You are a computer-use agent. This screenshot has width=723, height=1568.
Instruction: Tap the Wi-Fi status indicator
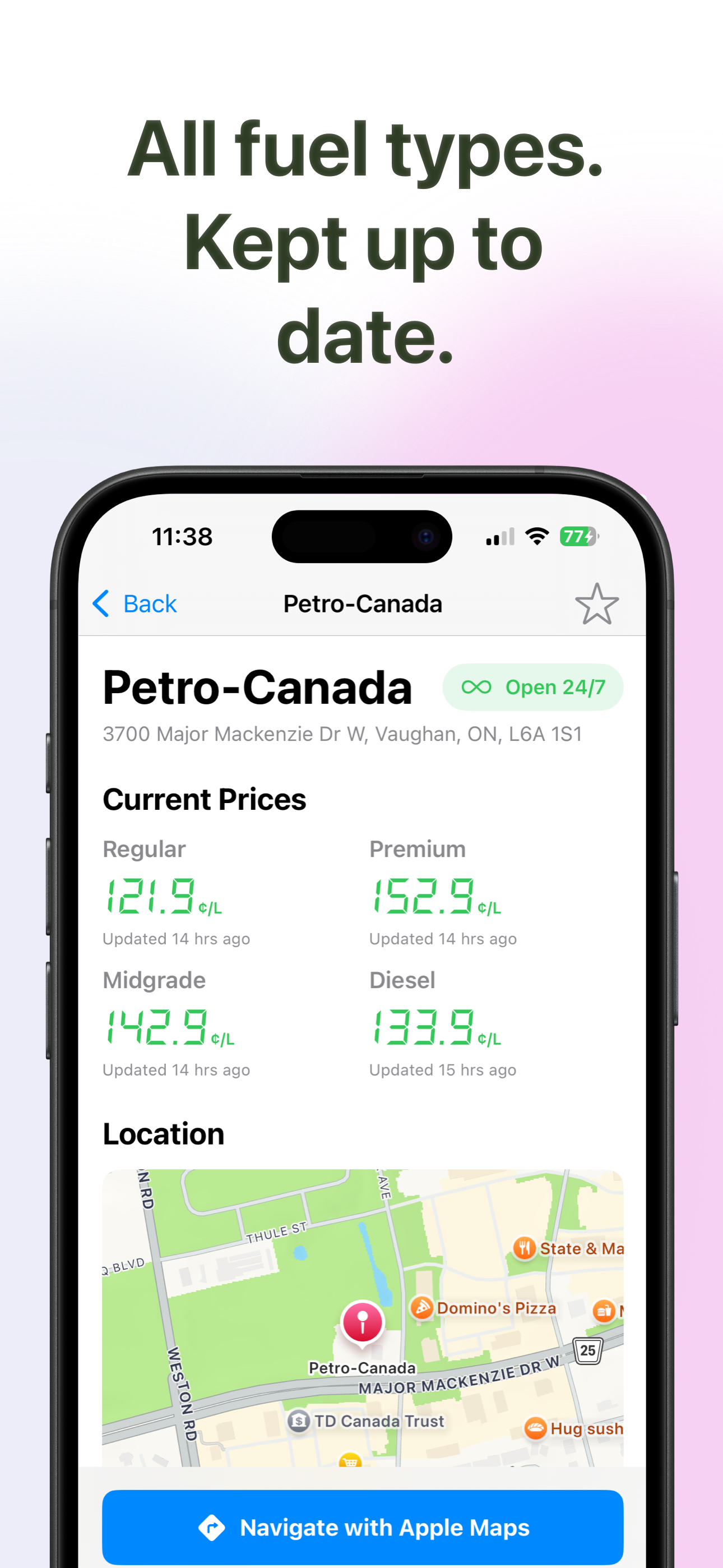[x=536, y=536]
